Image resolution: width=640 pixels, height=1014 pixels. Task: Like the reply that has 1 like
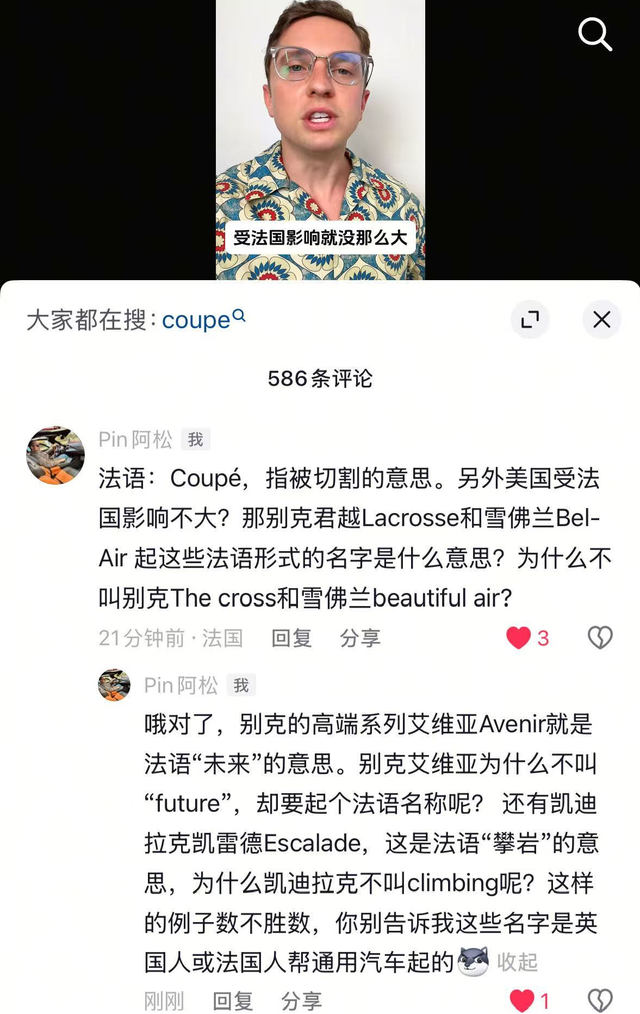(x=522, y=1000)
